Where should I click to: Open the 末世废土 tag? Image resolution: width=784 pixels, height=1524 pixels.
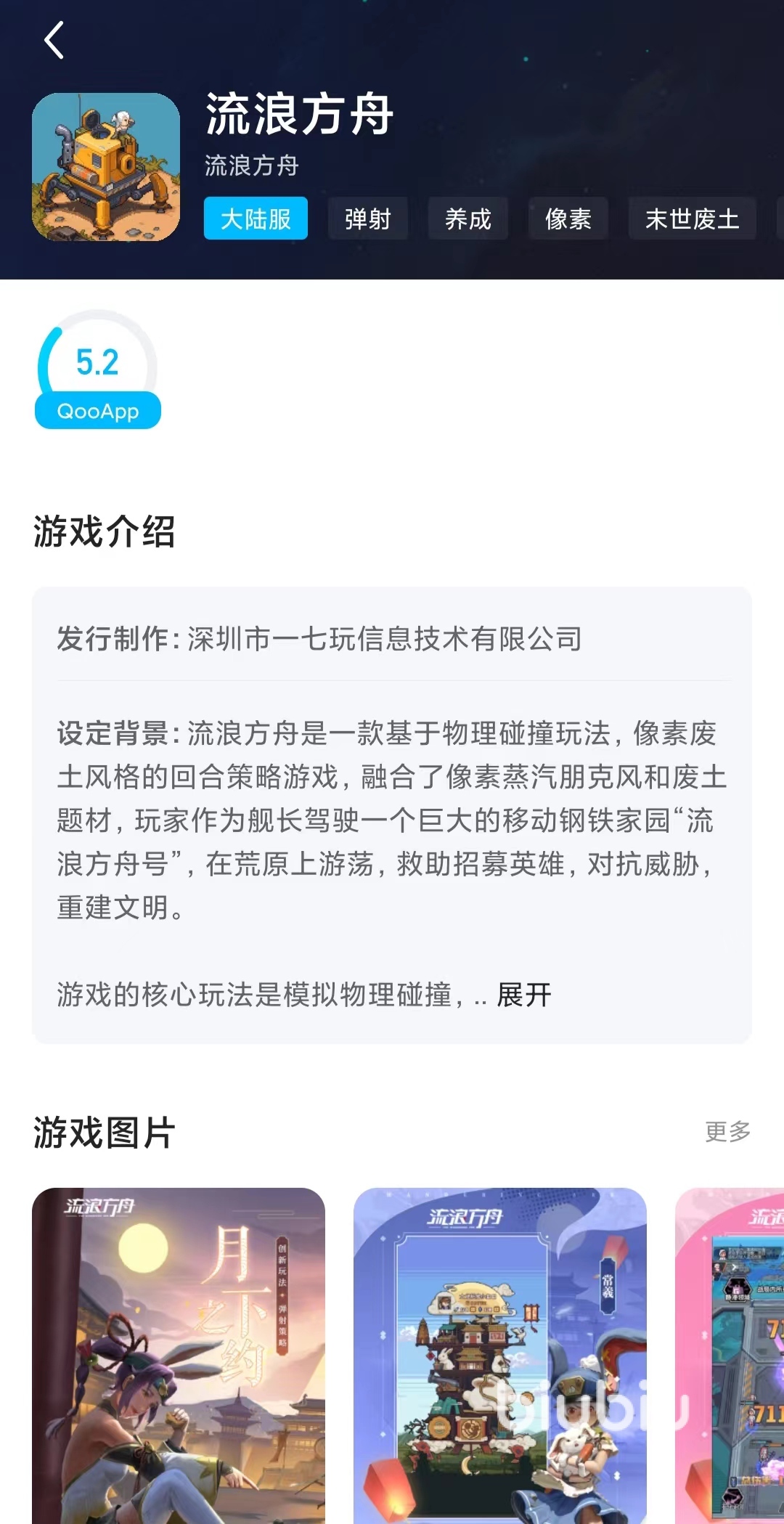pos(692,219)
